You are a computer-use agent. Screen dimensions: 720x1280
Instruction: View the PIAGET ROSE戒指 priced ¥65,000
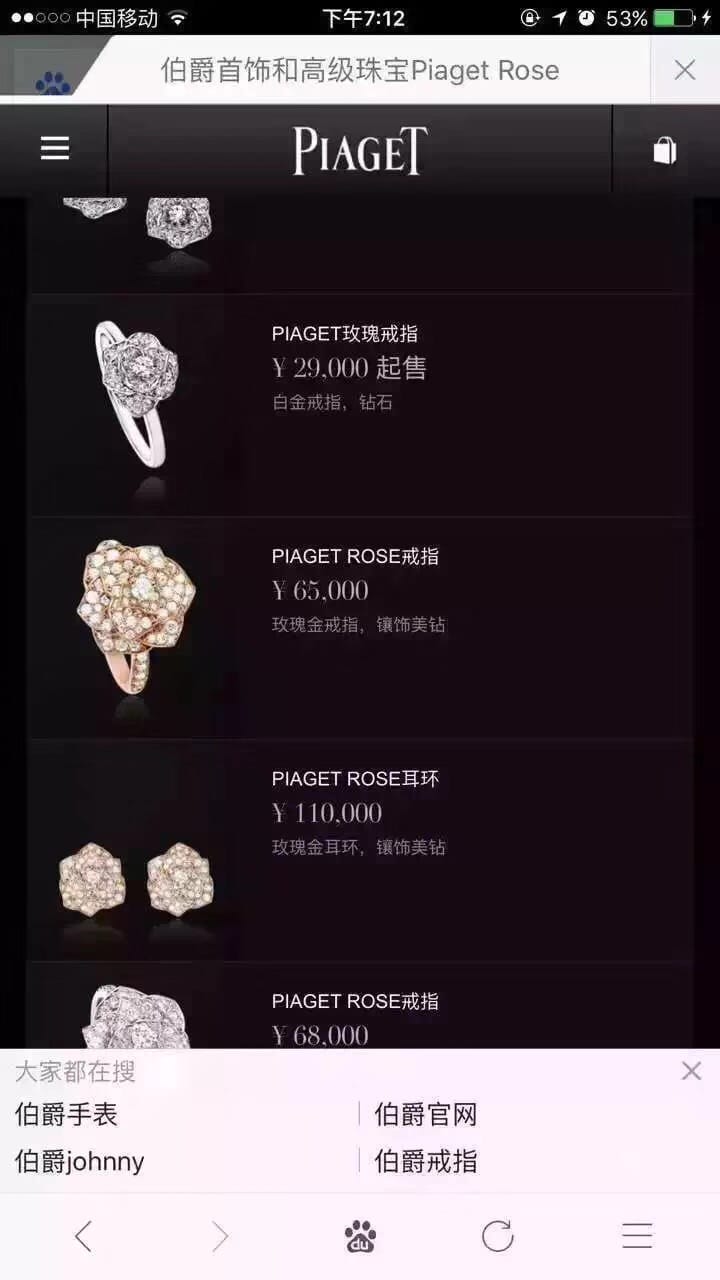coord(355,557)
